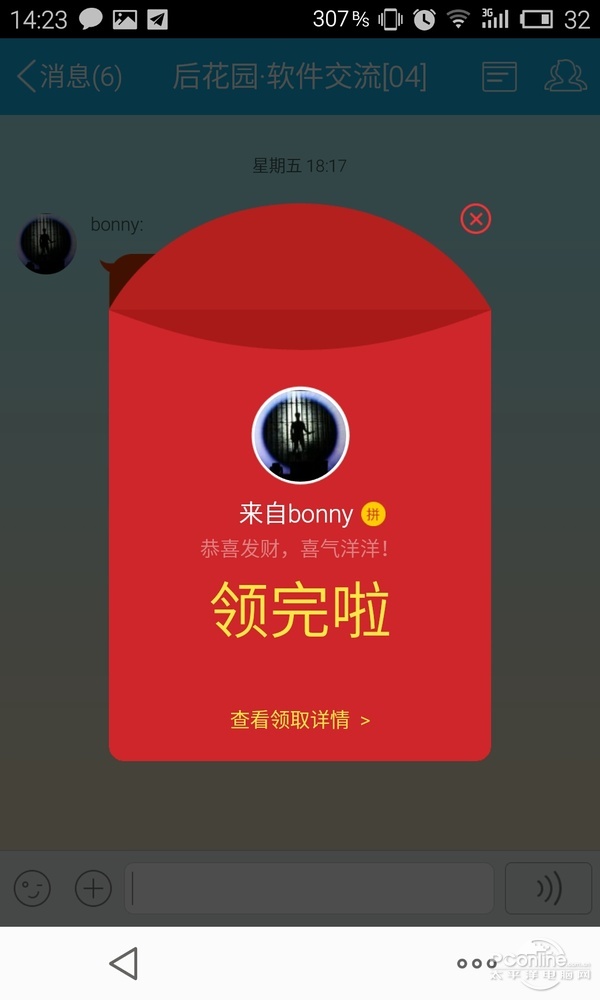Open the group notice board icon

click(x=499, y=77)
